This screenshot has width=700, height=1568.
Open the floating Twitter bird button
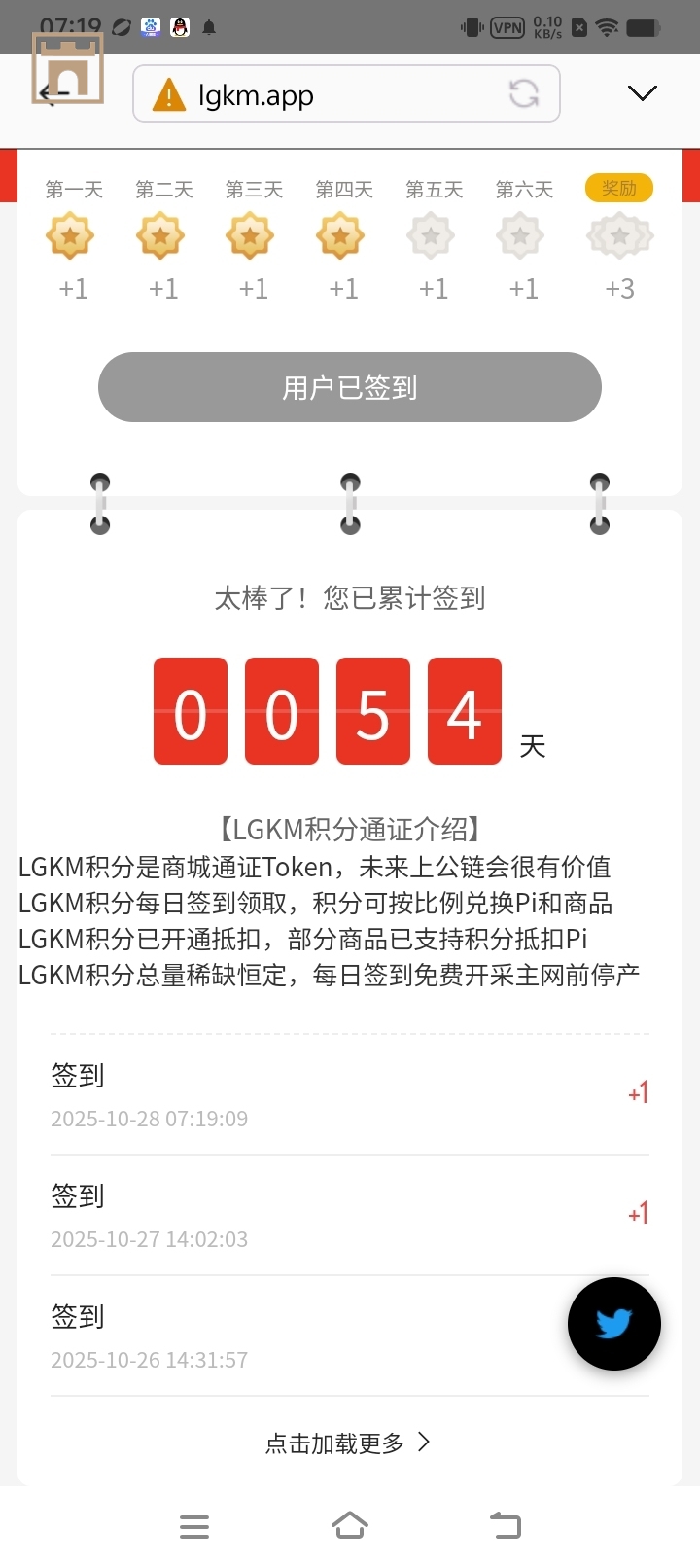pyautogui.click(x=613, y=1324)
